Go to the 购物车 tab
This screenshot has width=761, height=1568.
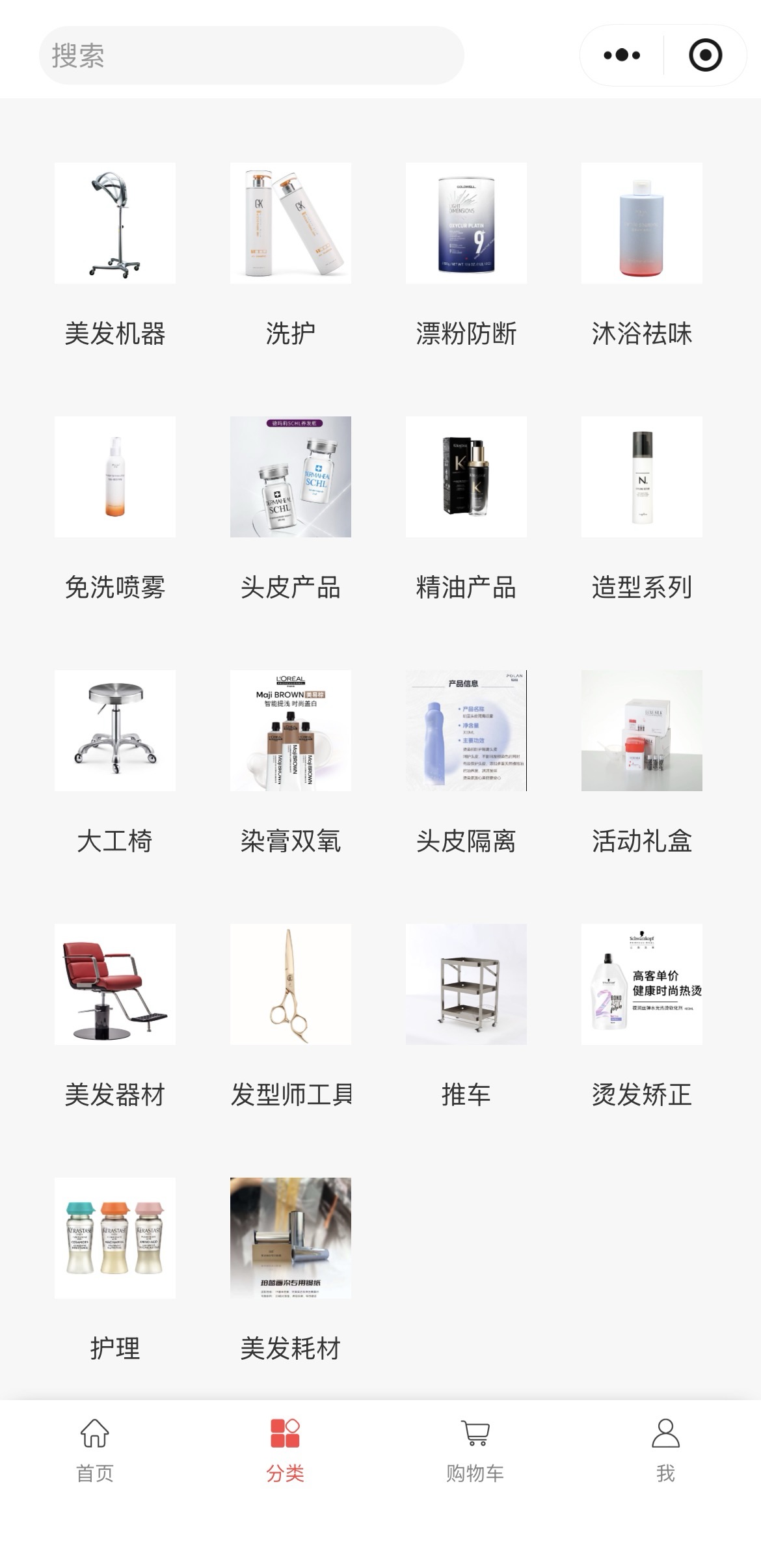tap(475, 1451)
